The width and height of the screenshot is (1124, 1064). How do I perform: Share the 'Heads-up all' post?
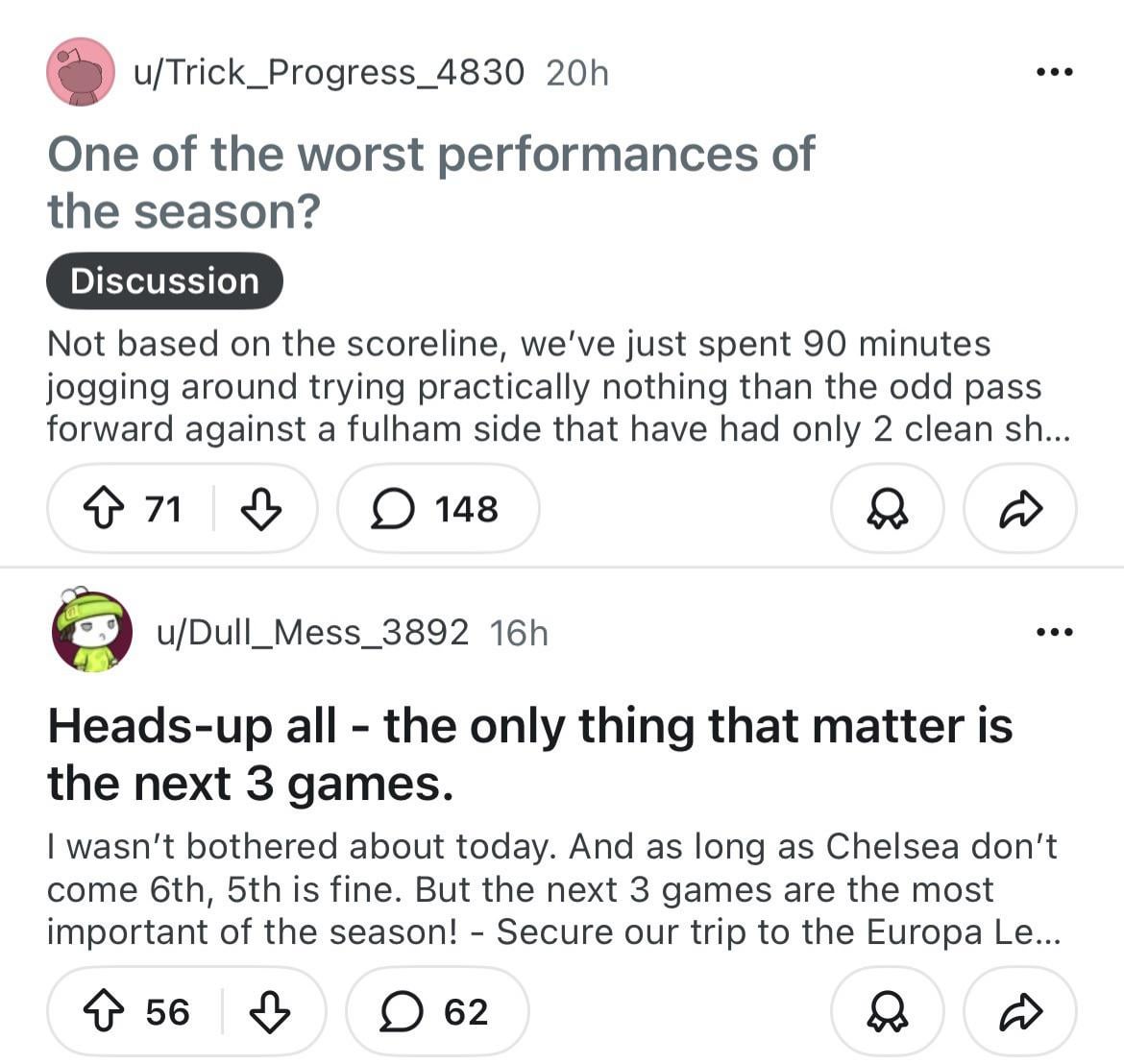[1019, 1012]
